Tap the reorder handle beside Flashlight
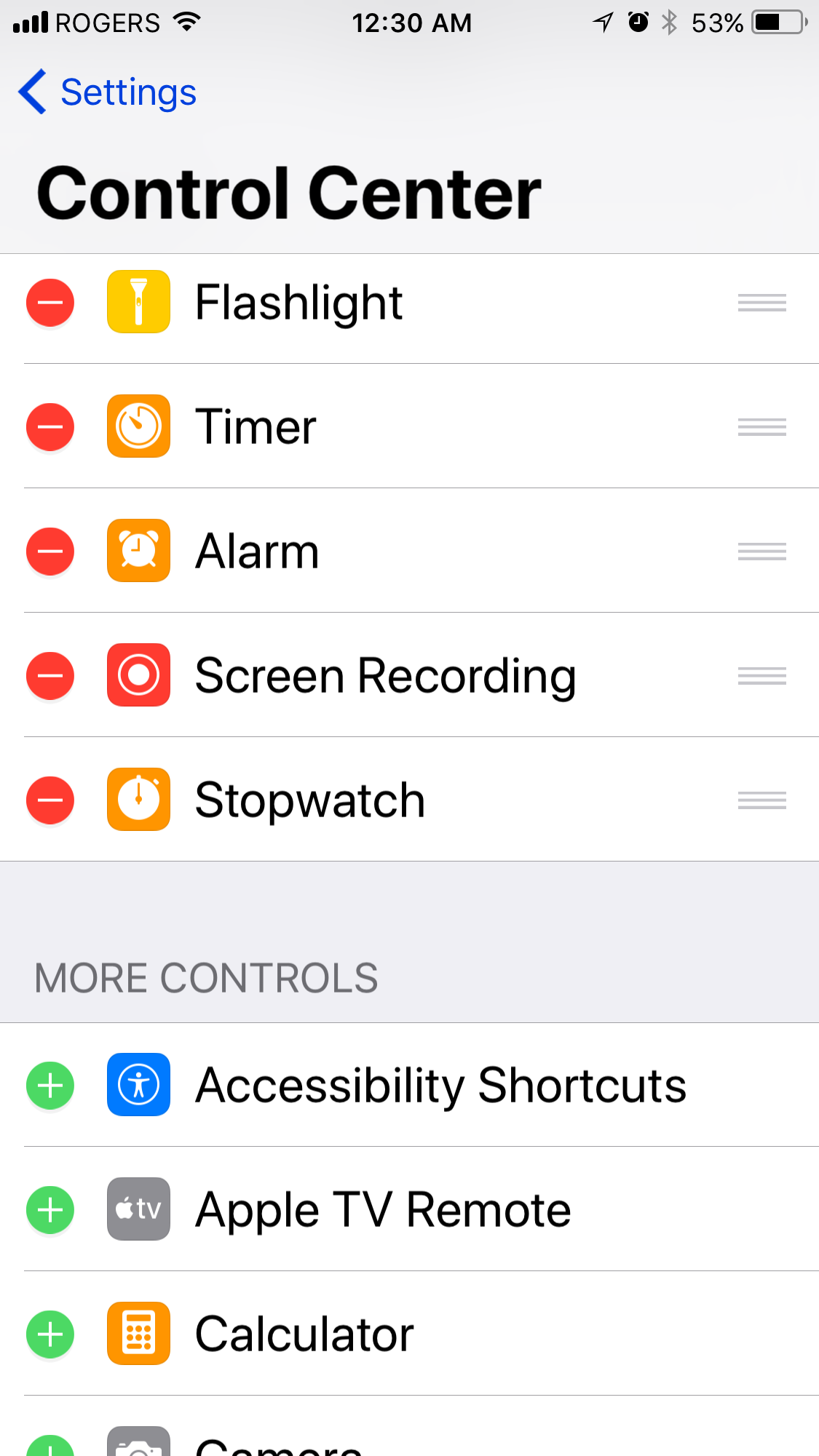This screenshot has width=819, height=1456. coord(761,303)
